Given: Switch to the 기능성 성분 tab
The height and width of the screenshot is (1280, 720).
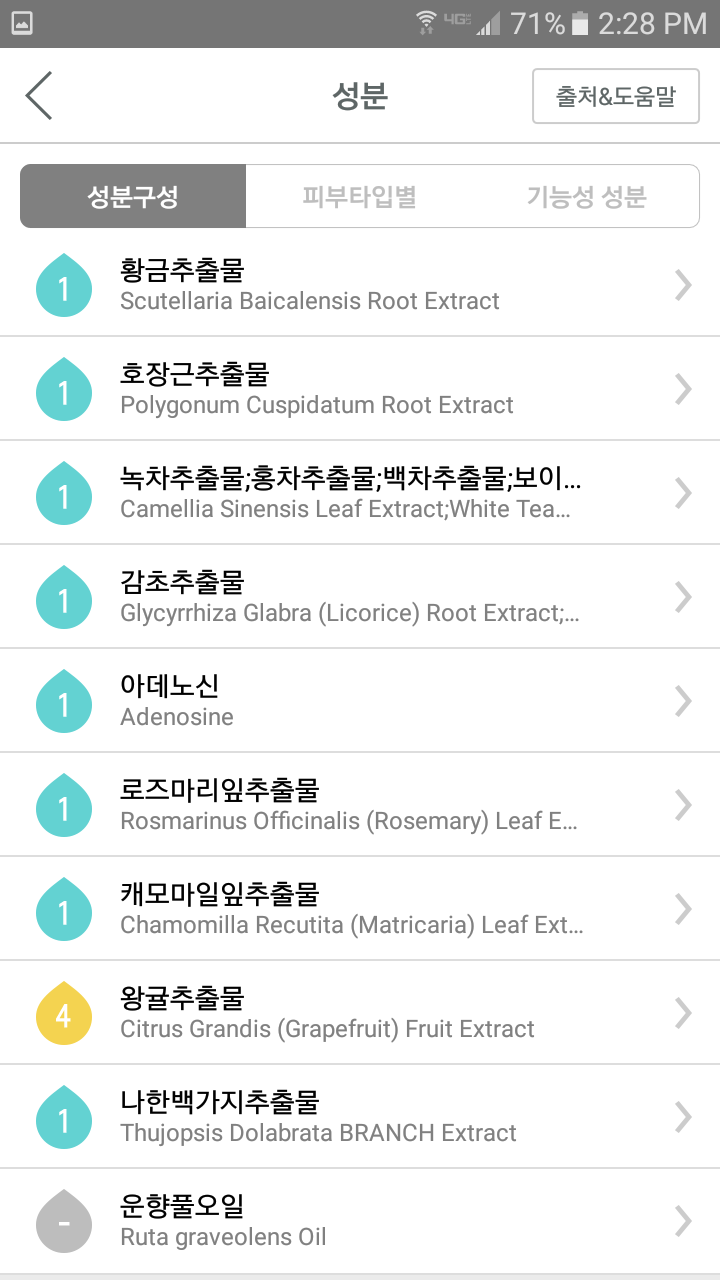Looking at the screenshot, I should point(586,196).
